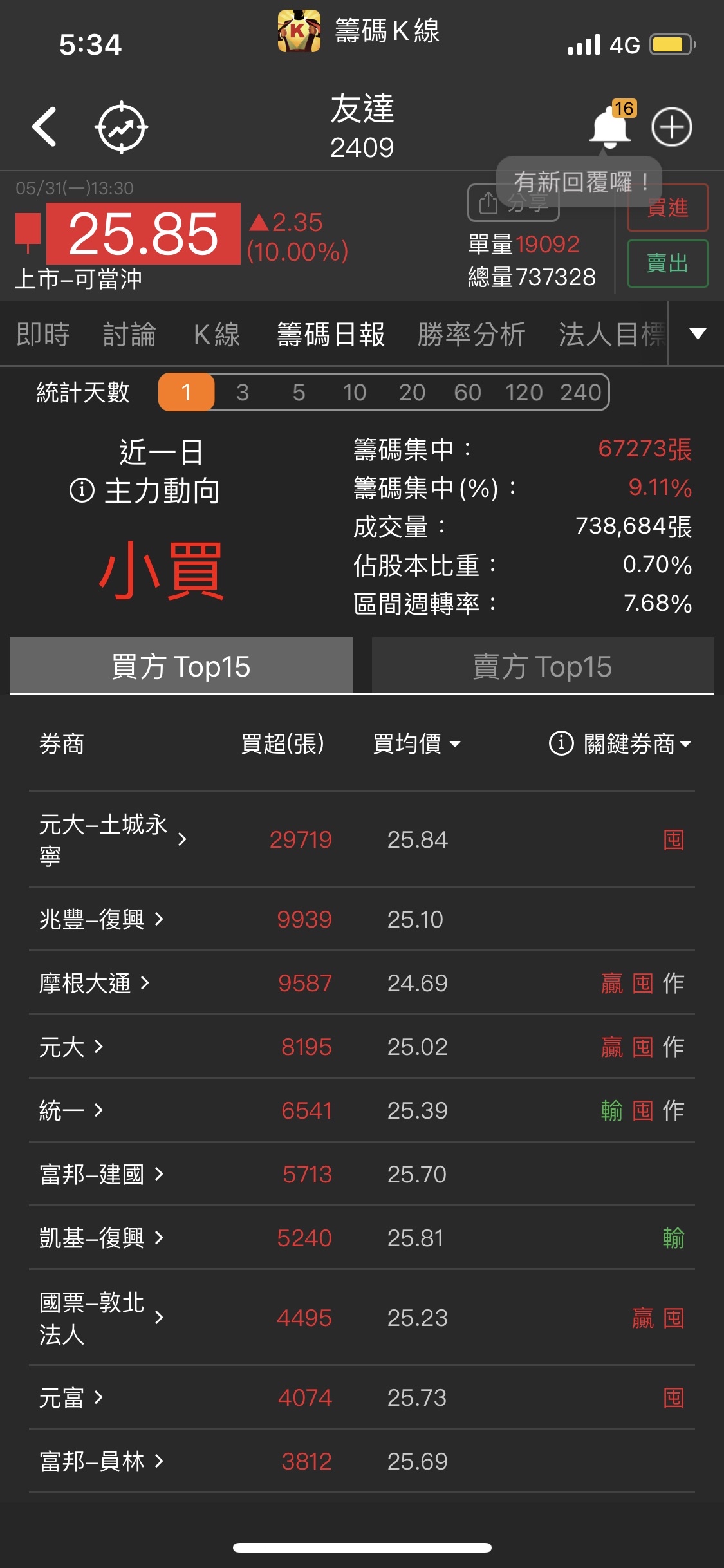Screen dimensions: 724x1568
Task: Show info about 主力動向
Action: pyautogui.click(x=82, y=490)
